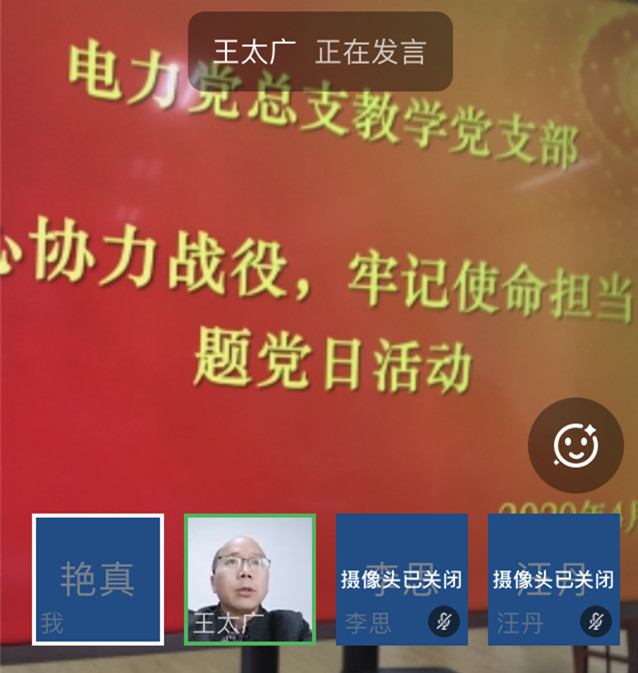This screenshot has width=638, height=673.
Task: Select my own video tile 艳真
Action: coord(98,580)
